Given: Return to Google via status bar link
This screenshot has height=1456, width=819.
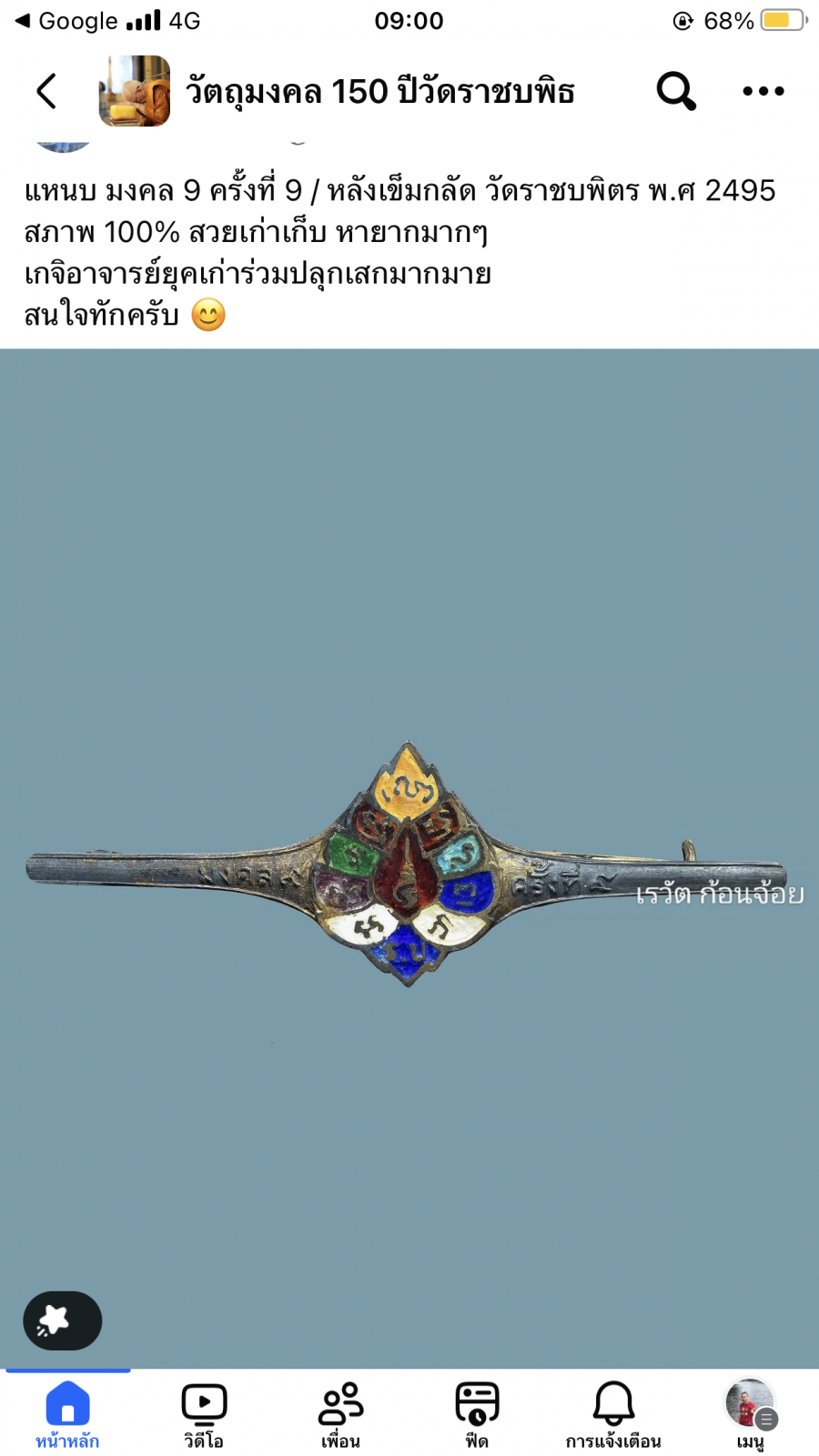Looking at the screenshot, I should (68, 21).
